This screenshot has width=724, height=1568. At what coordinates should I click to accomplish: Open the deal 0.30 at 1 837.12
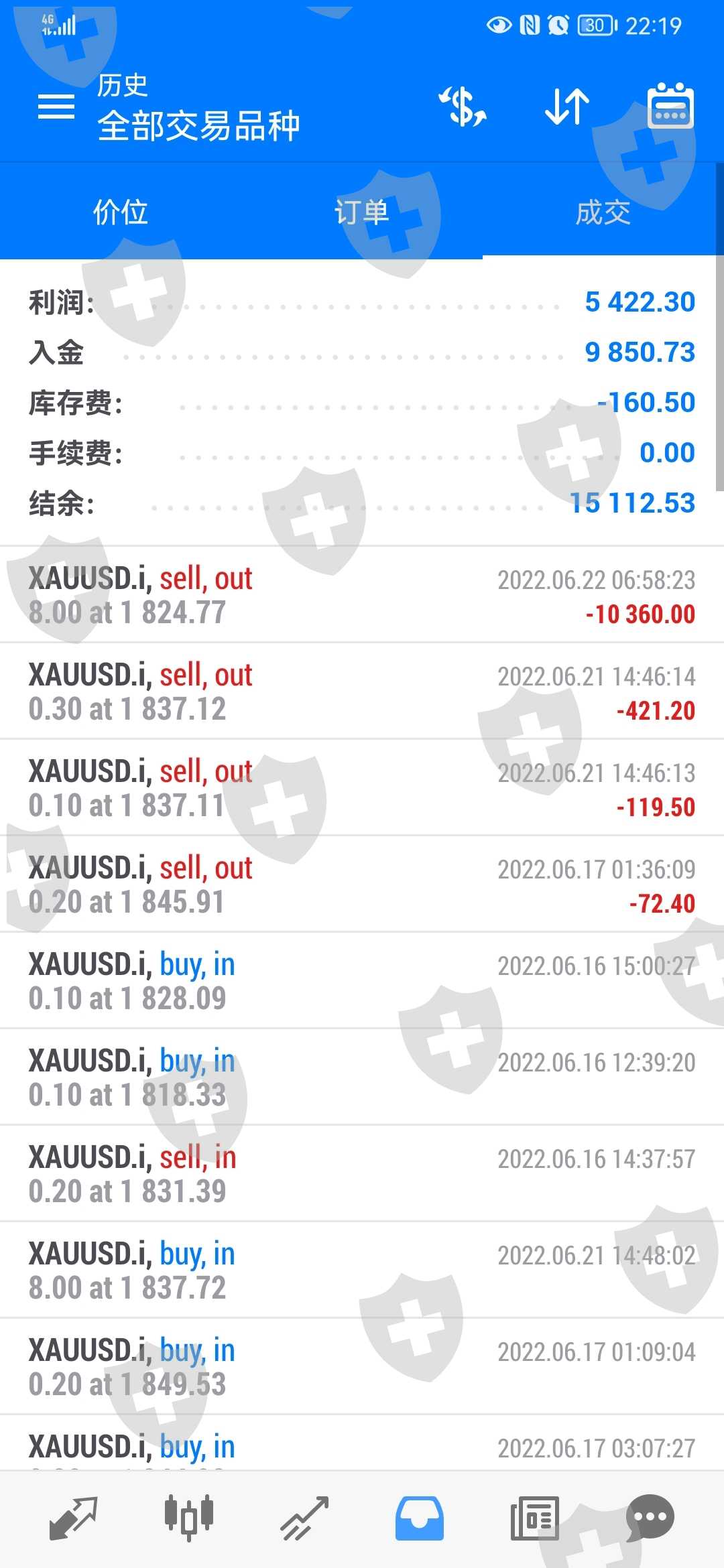pyautogui.click(x=362, y=692)
